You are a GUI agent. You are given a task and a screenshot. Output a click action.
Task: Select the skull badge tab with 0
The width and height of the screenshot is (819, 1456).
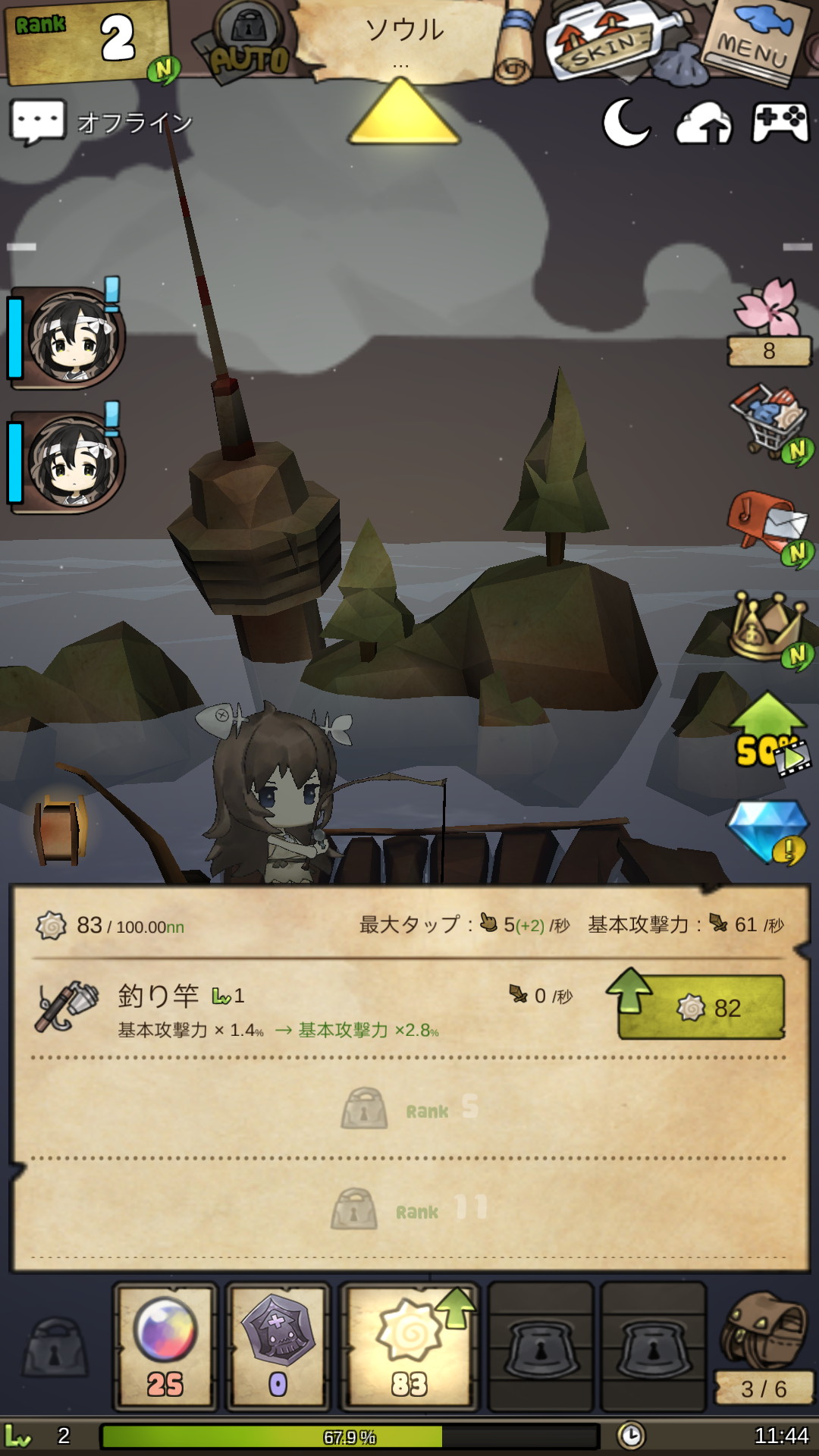point(278,1346)
